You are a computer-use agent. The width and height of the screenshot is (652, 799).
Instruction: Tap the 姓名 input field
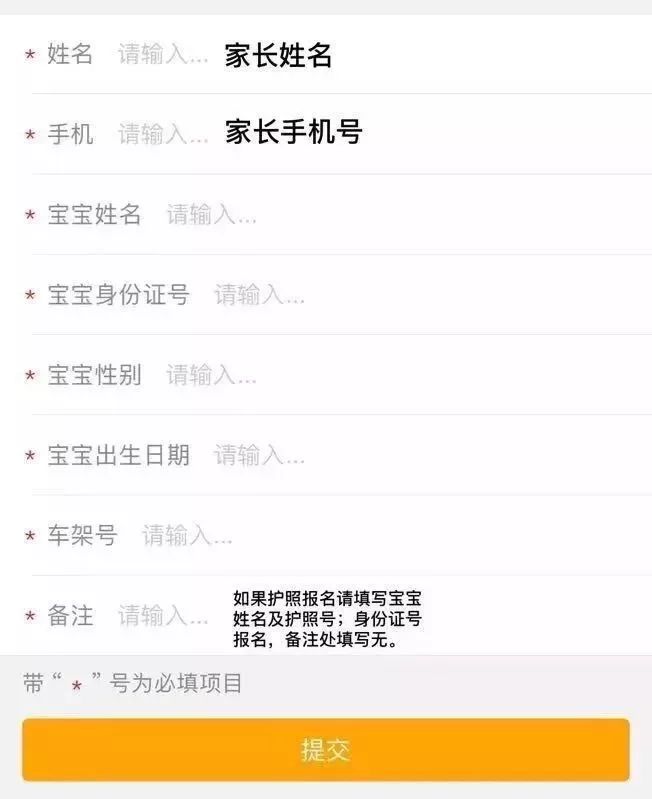click(164, 55)
